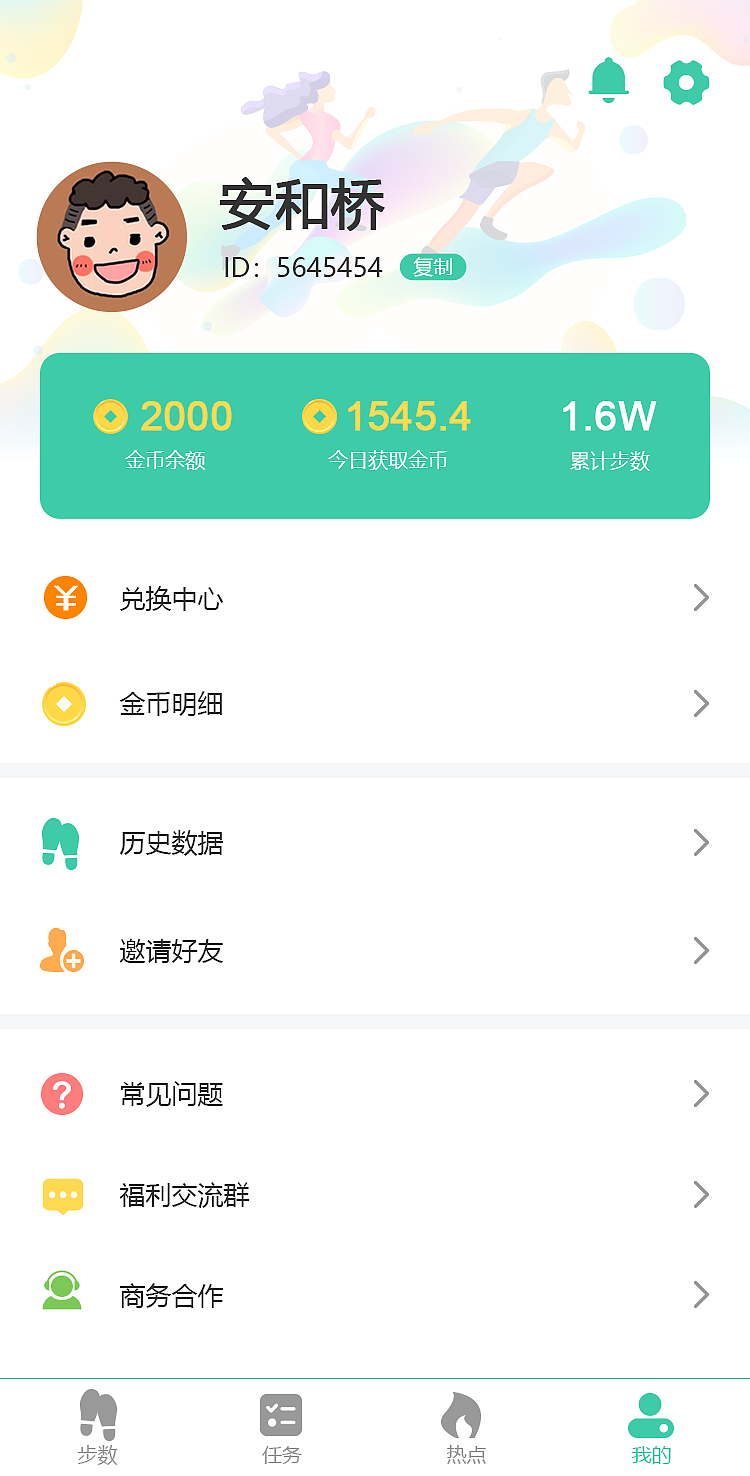Click the yellow ¥ exchange center icon

pos(62,597)
